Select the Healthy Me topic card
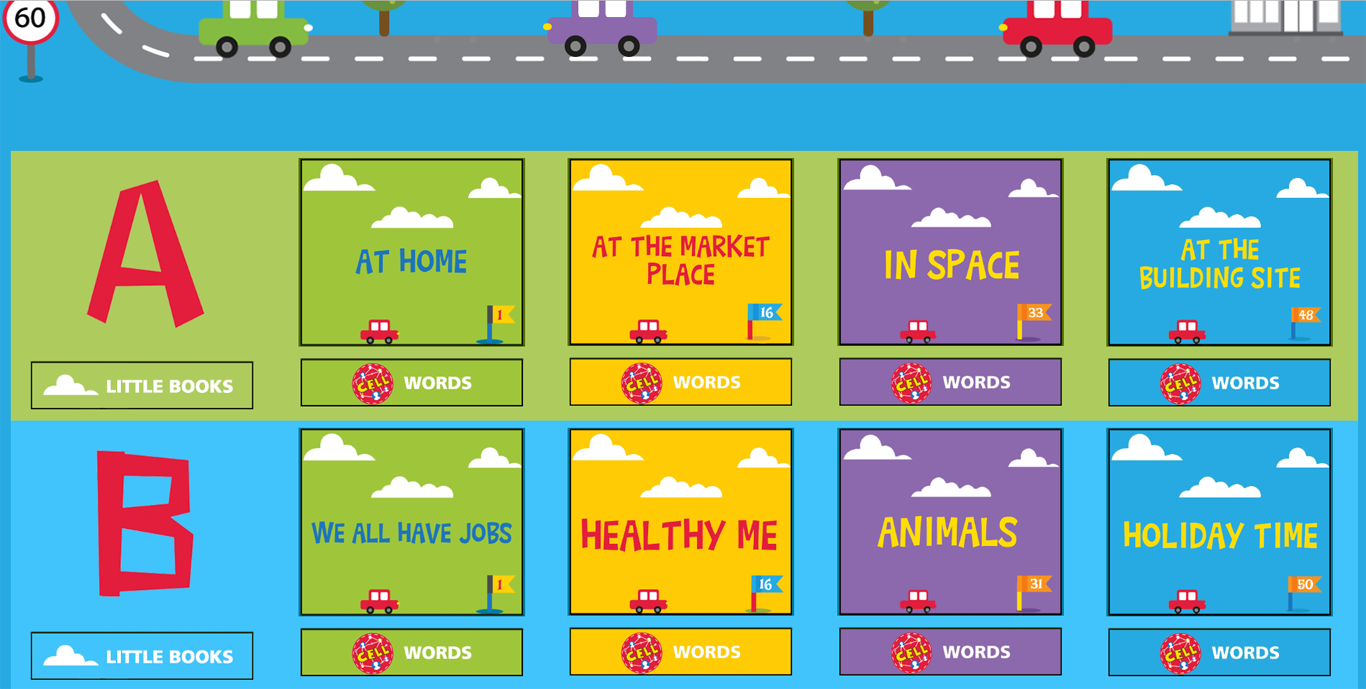This screenshot has height=689, width=1366. point(680,522)
